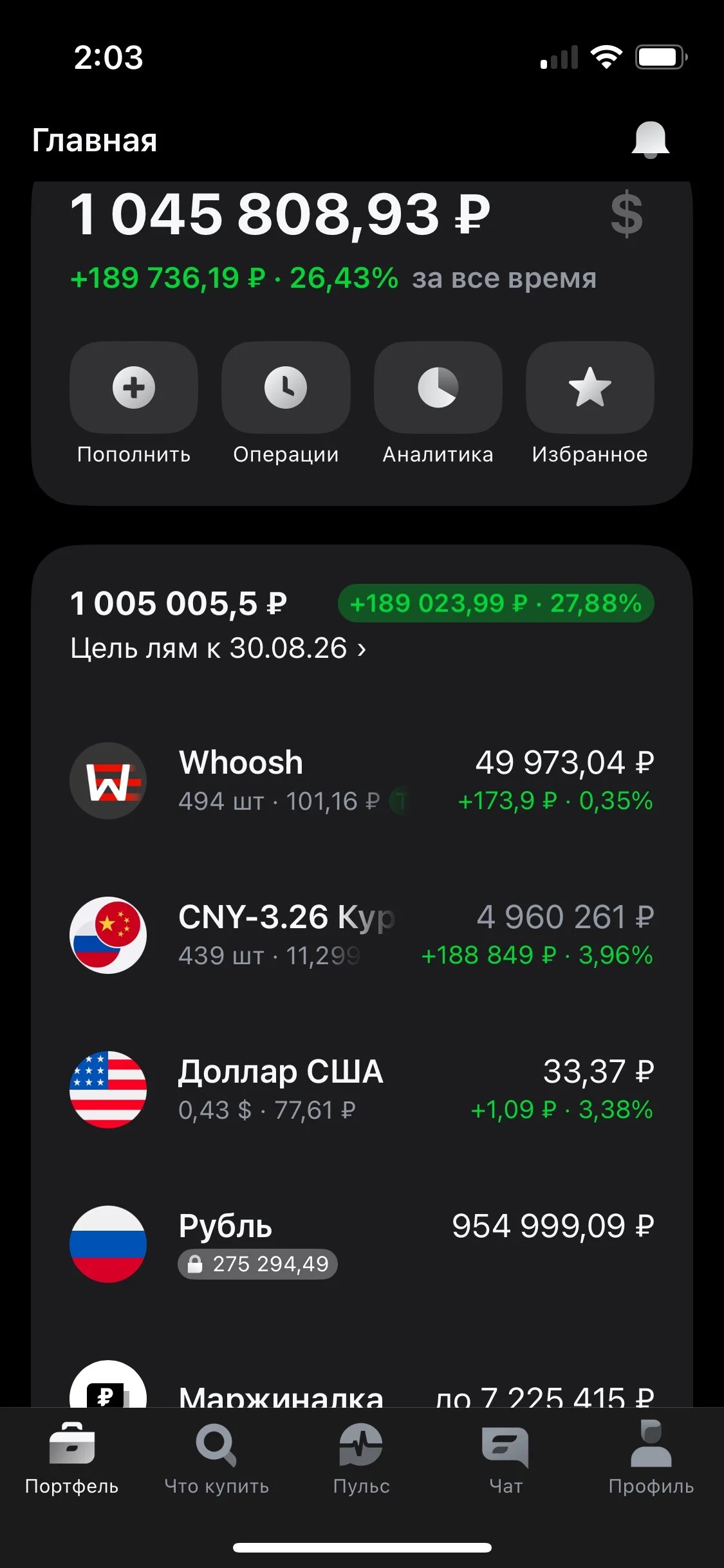Open the Доллар США position

[x=362, y=1090]
